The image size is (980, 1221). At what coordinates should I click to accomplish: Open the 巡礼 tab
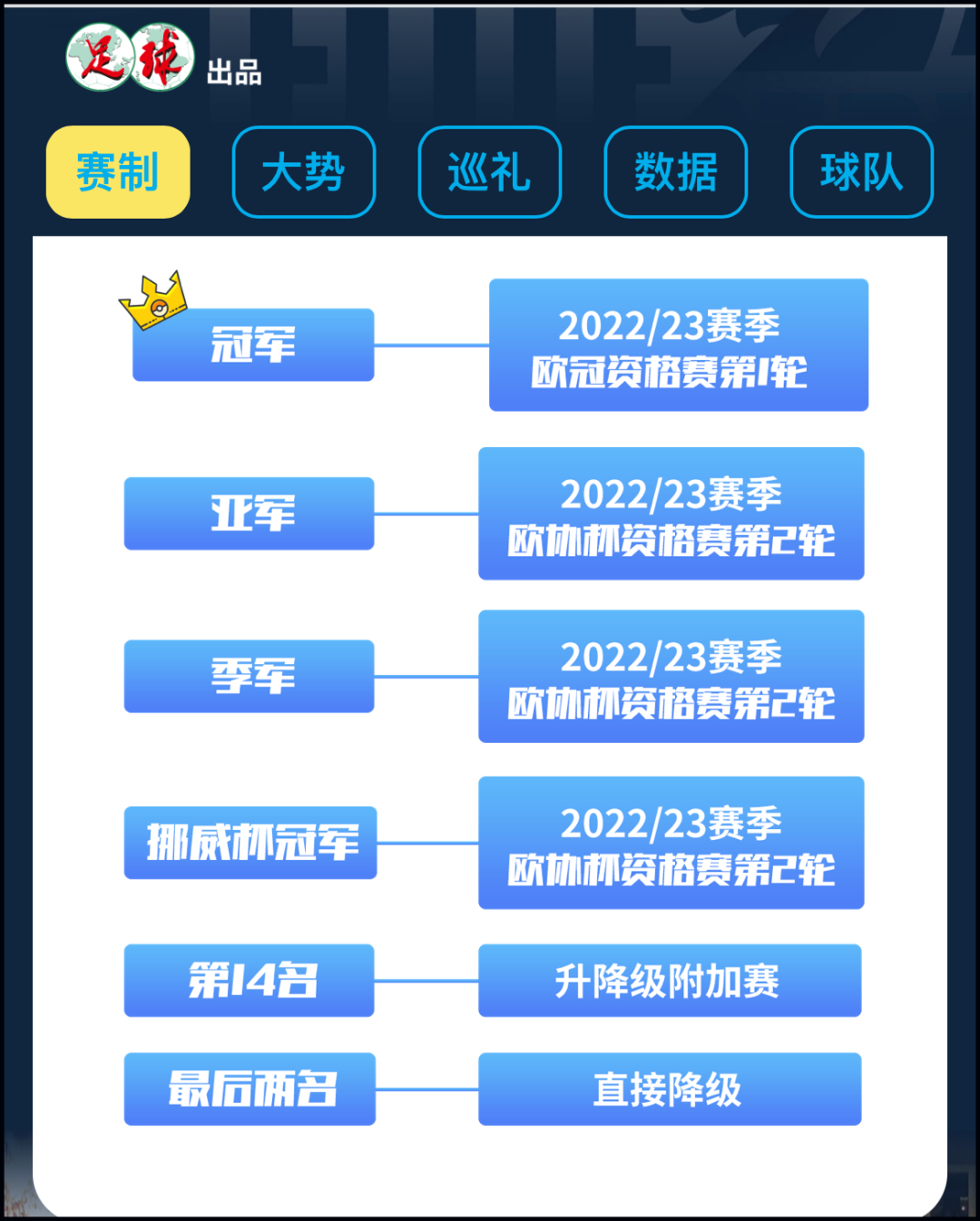[x=490, y=172]
